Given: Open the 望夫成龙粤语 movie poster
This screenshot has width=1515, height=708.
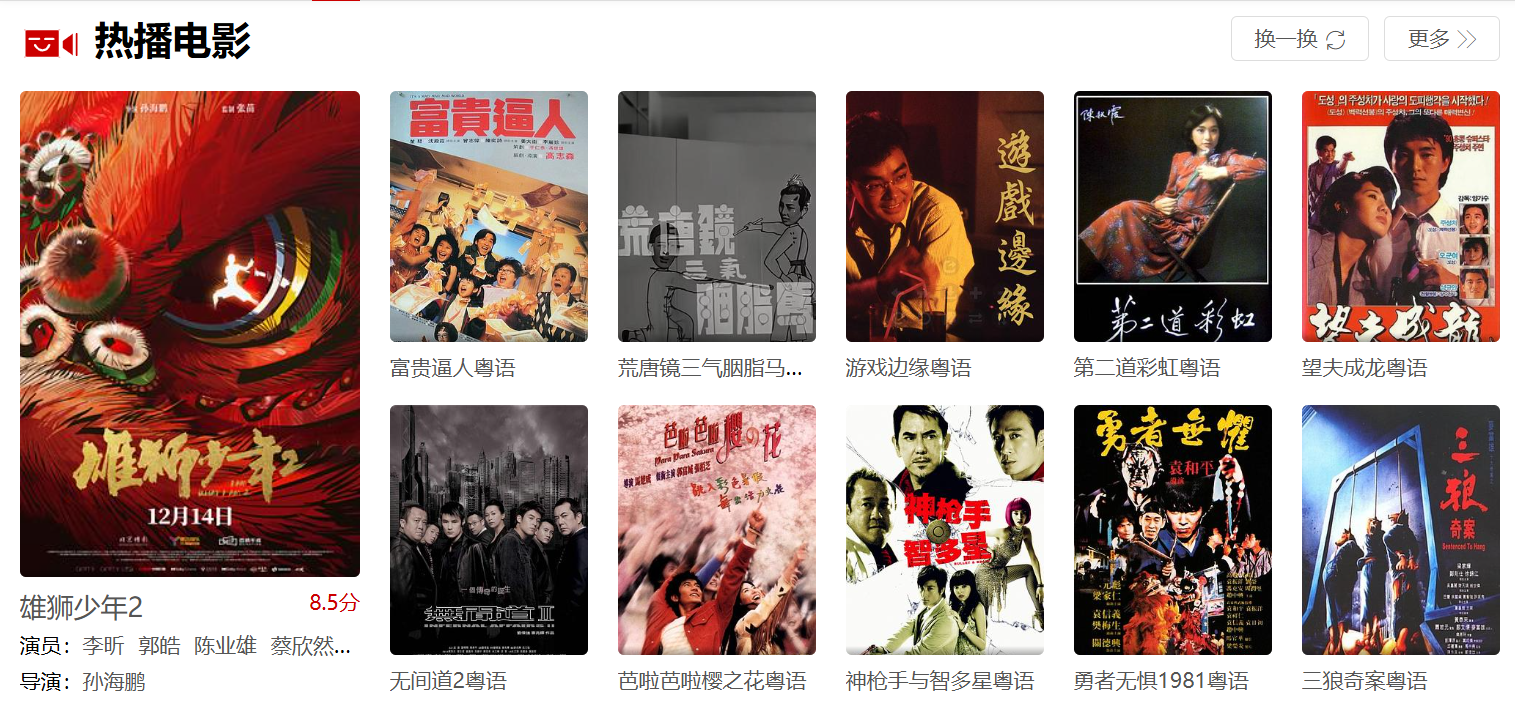Looking at the screenshot, I should (1400, 217).
